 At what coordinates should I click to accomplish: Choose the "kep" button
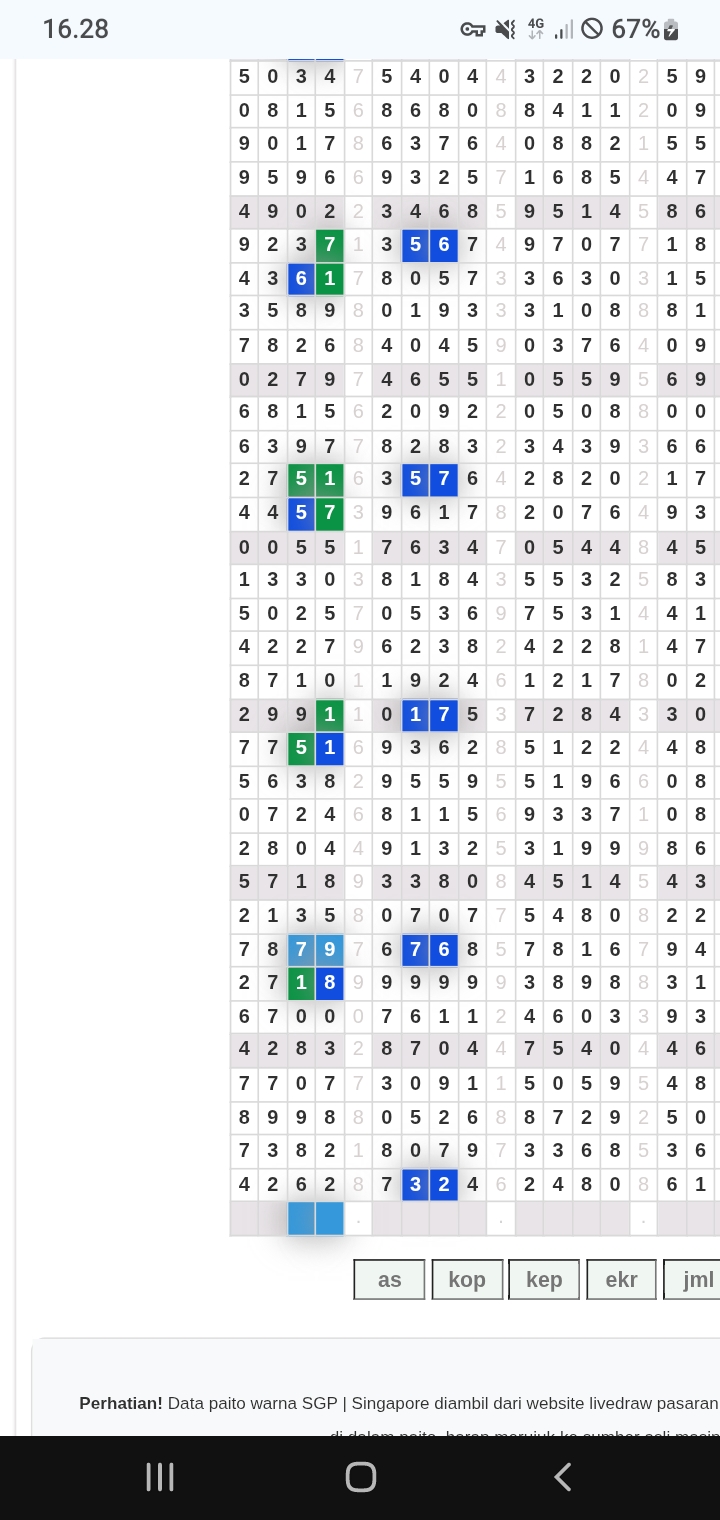click(544, 1279)
